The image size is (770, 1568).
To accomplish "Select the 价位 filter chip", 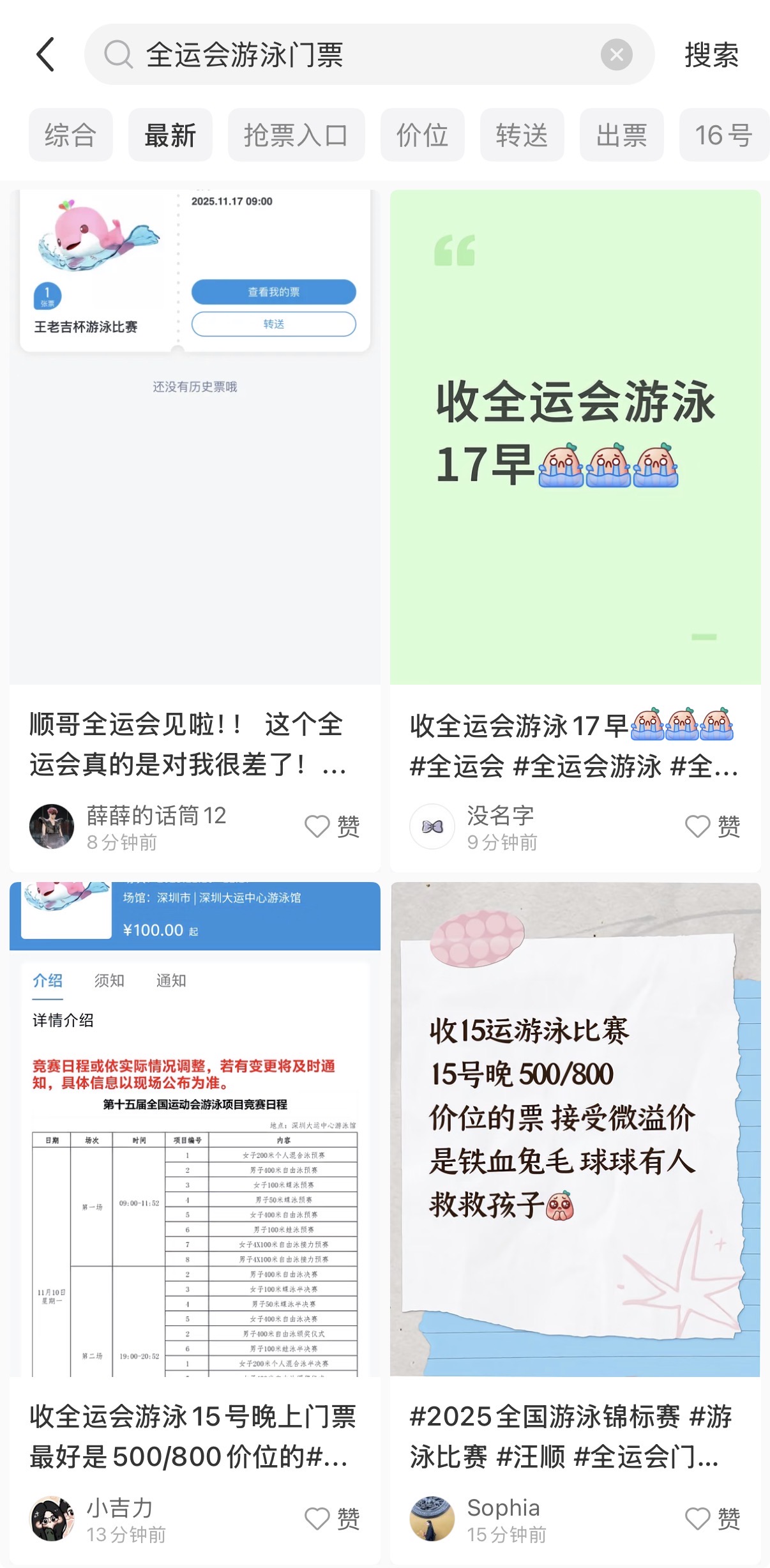I will [x=422, y=135].
